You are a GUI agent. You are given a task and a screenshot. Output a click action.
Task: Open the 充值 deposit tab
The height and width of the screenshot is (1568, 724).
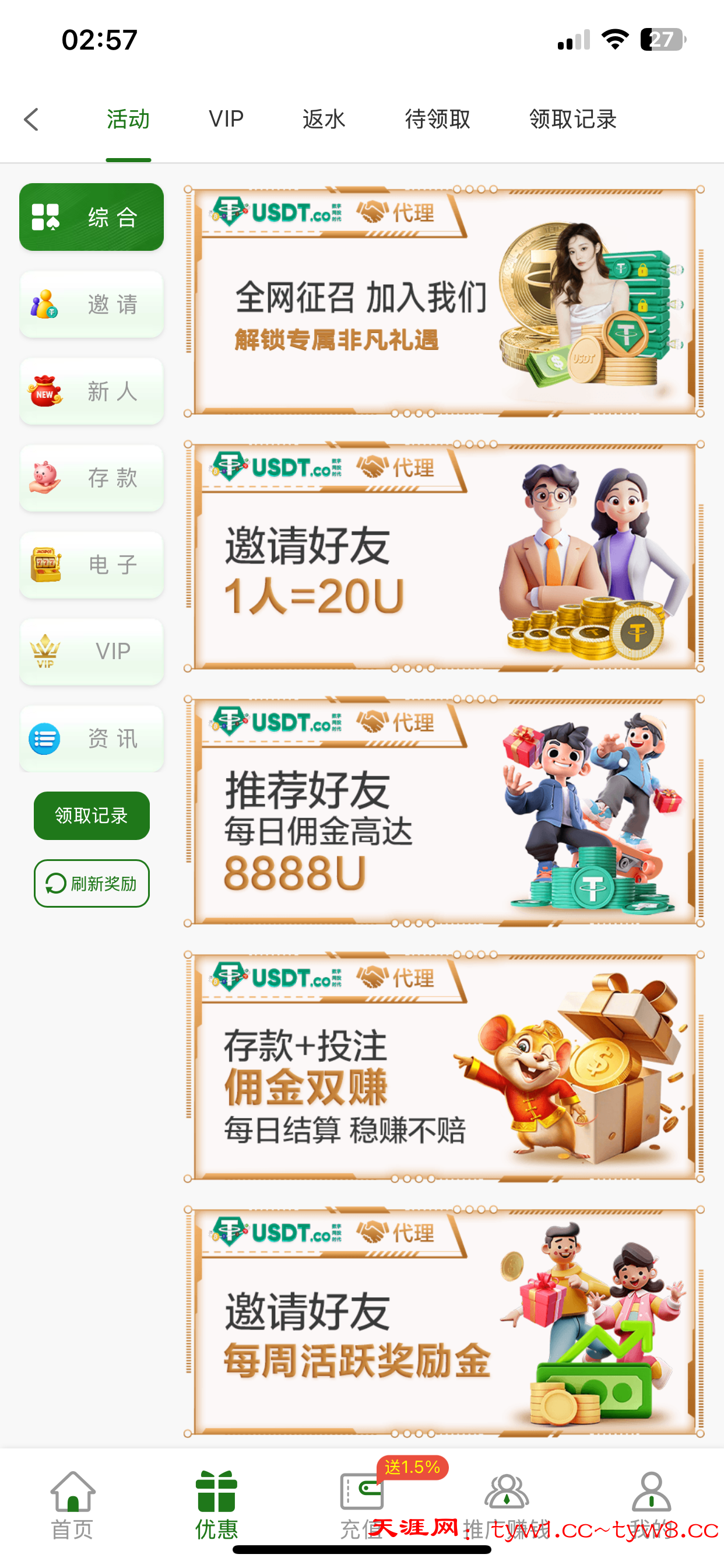[x=361, y=1504]
